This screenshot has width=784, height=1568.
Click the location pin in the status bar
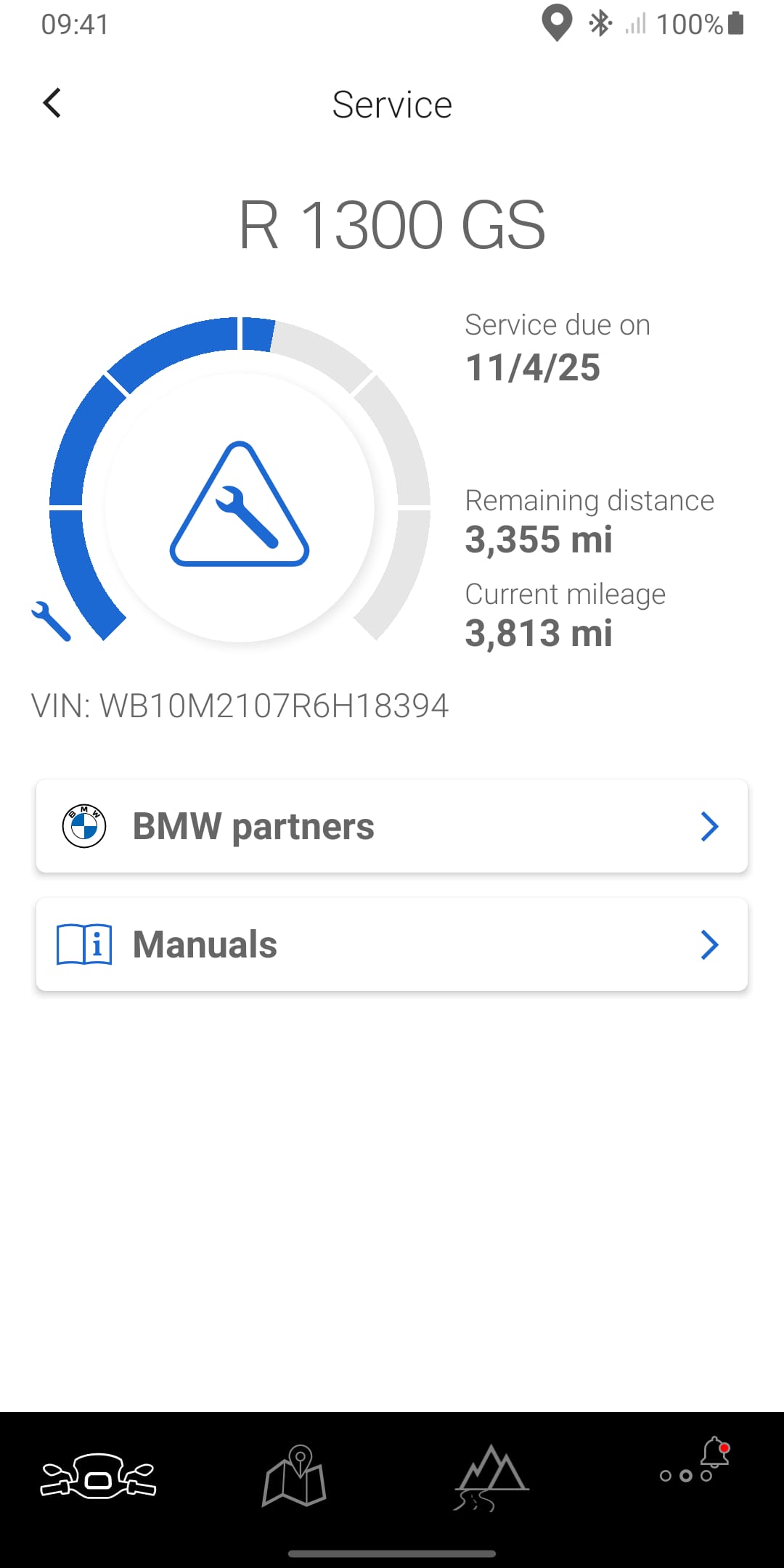click(x=555, y=24)
